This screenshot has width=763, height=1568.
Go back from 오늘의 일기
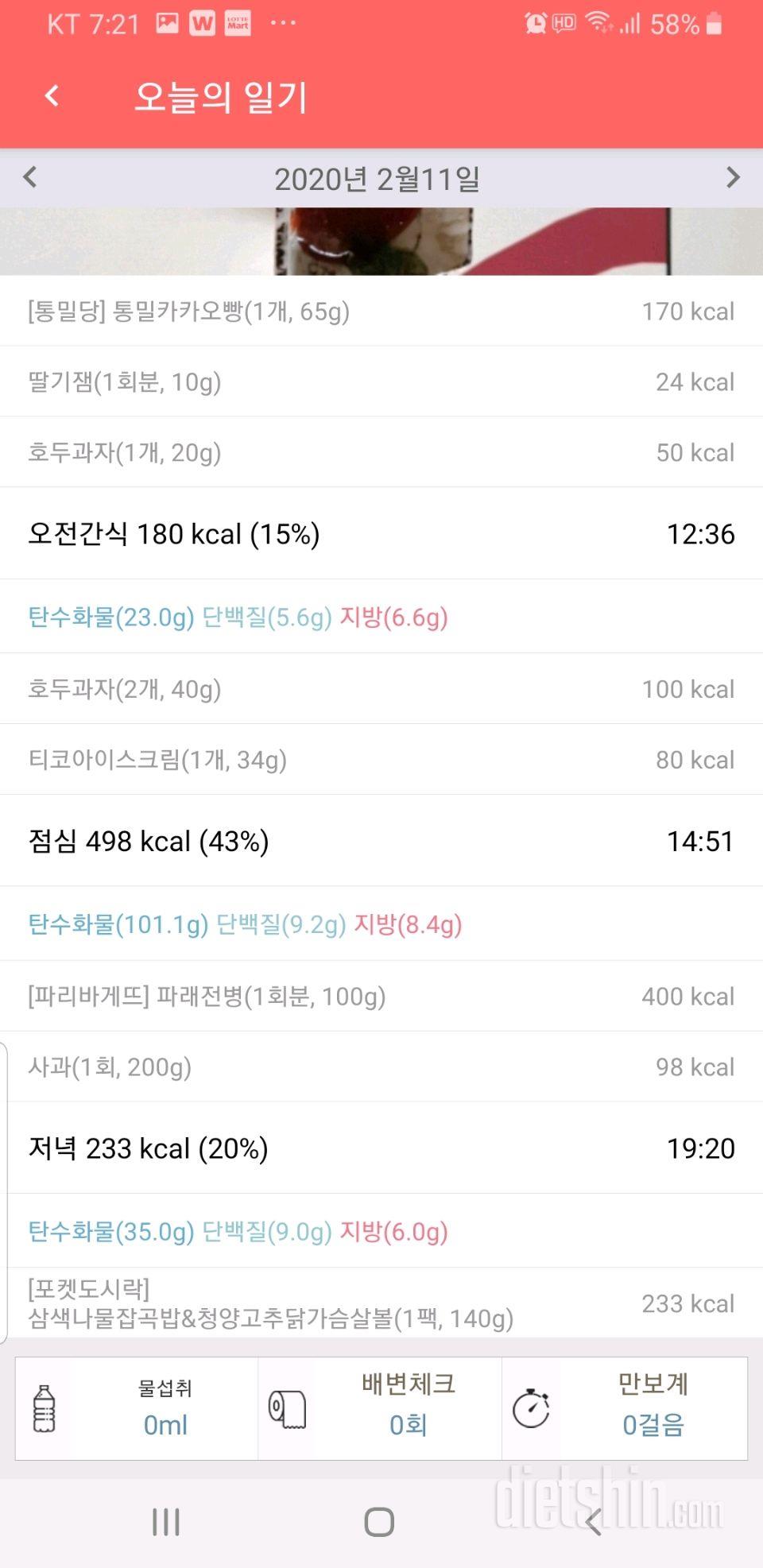point(52,96)
